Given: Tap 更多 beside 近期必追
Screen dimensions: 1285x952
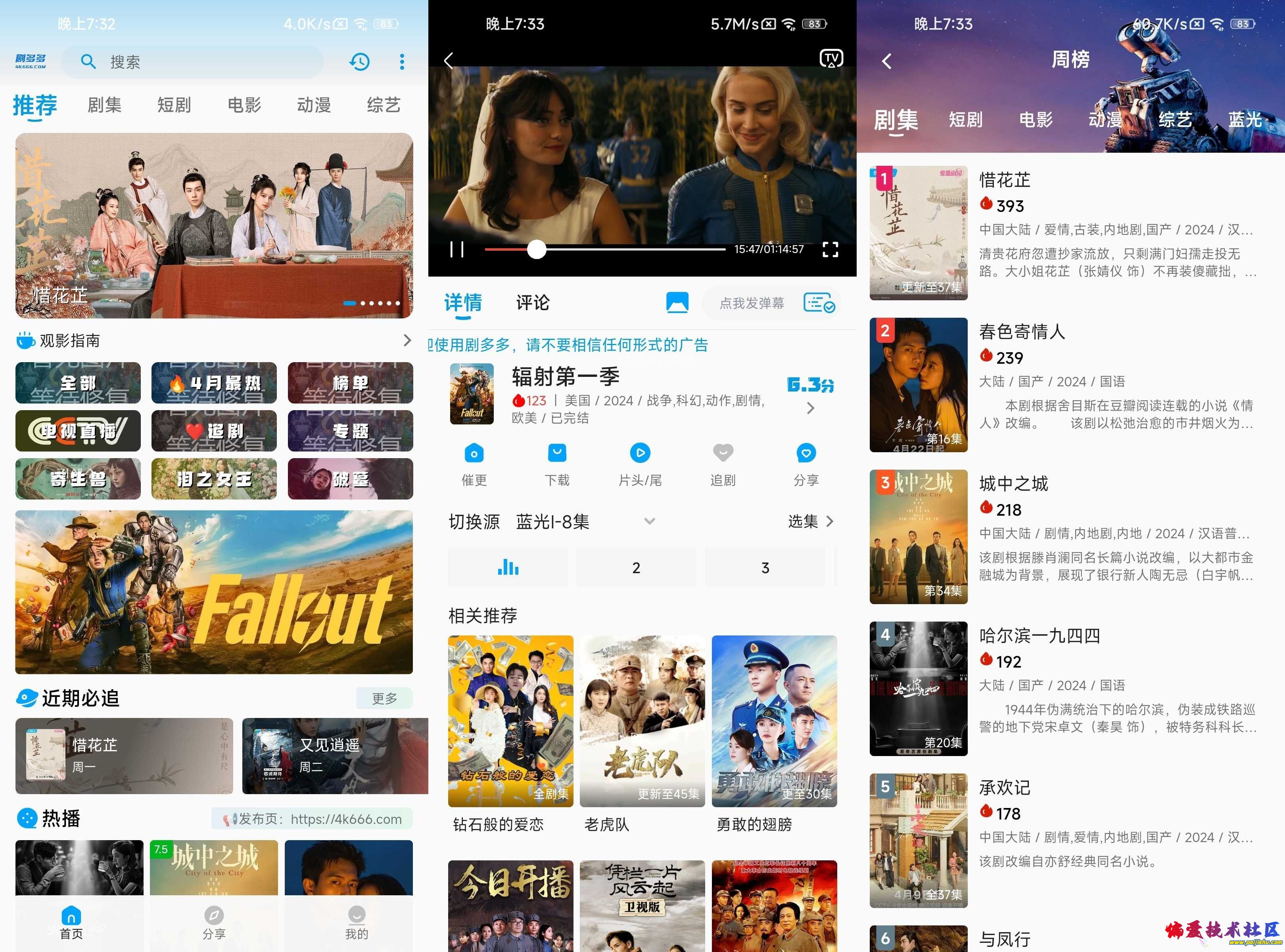Looking at the screenshot, I should tap(384, 699).
